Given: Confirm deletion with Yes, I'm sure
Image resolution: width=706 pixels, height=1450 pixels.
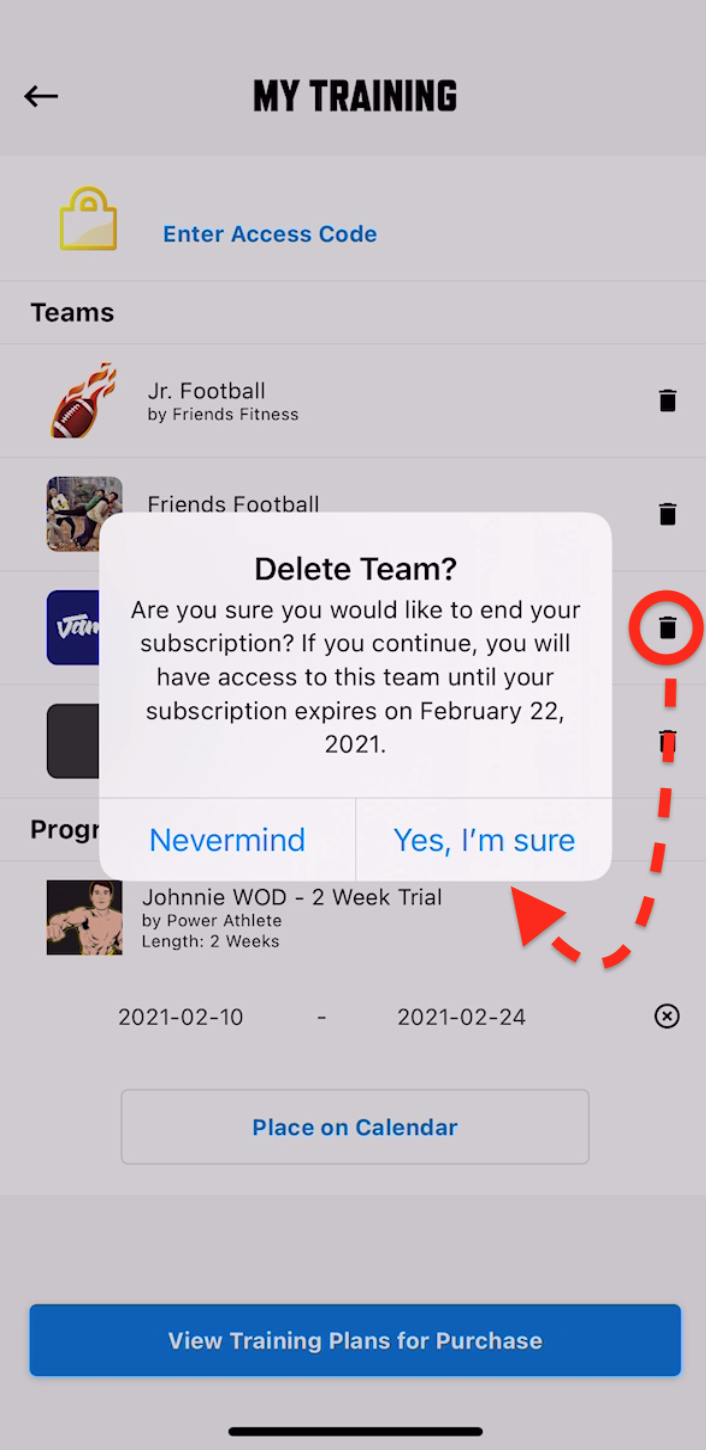Looking at the screenshot, I should [484, 840].
